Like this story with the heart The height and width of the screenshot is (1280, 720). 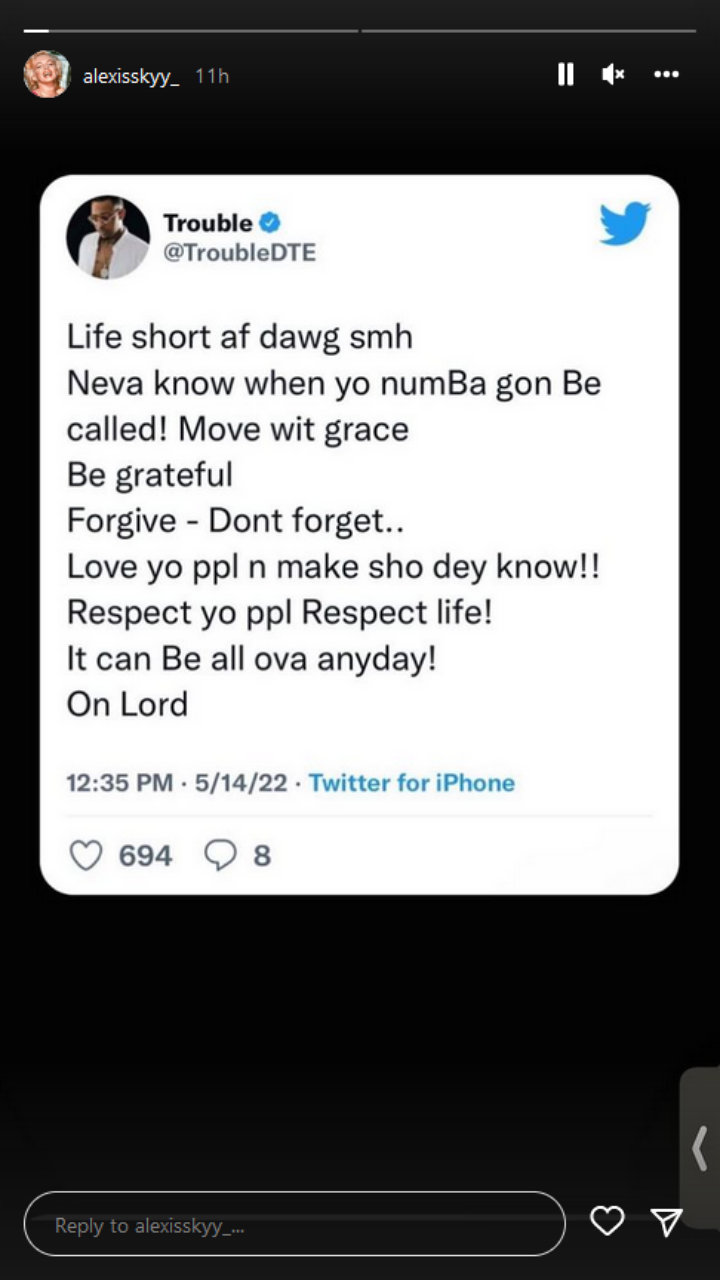tap(607, 1221)
